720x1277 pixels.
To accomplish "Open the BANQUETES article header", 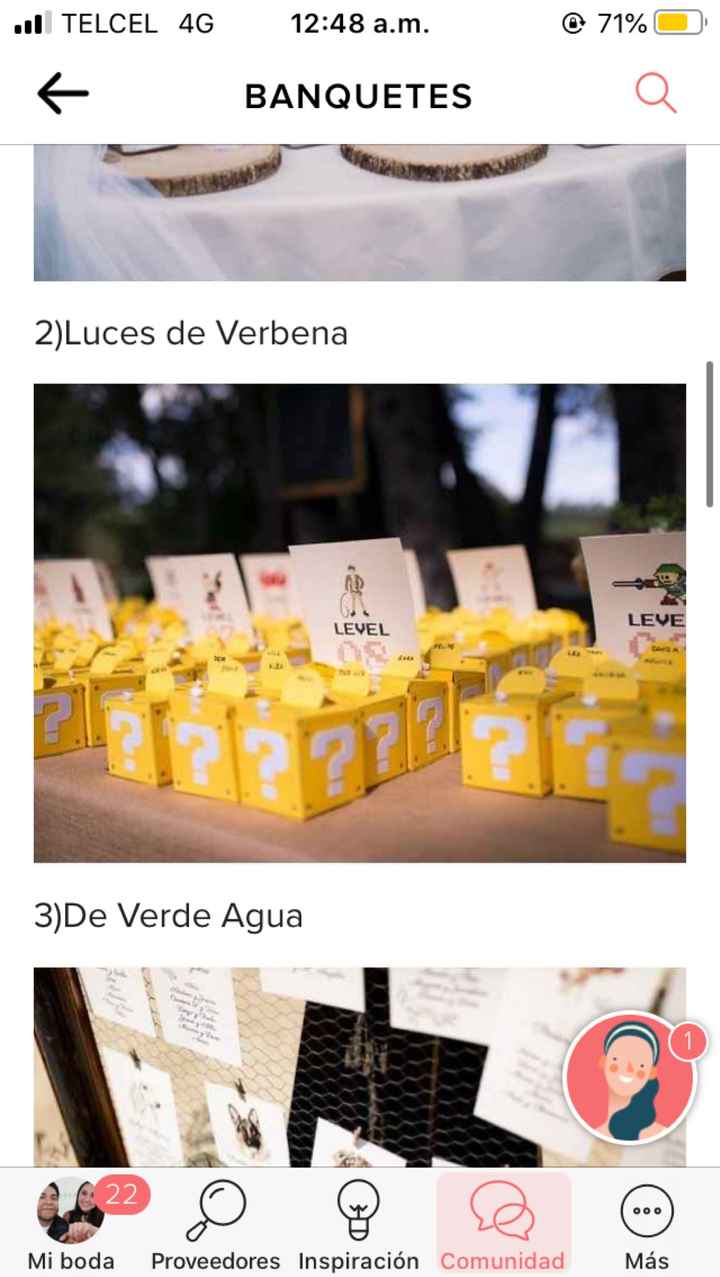I will [x=359, y=94].
